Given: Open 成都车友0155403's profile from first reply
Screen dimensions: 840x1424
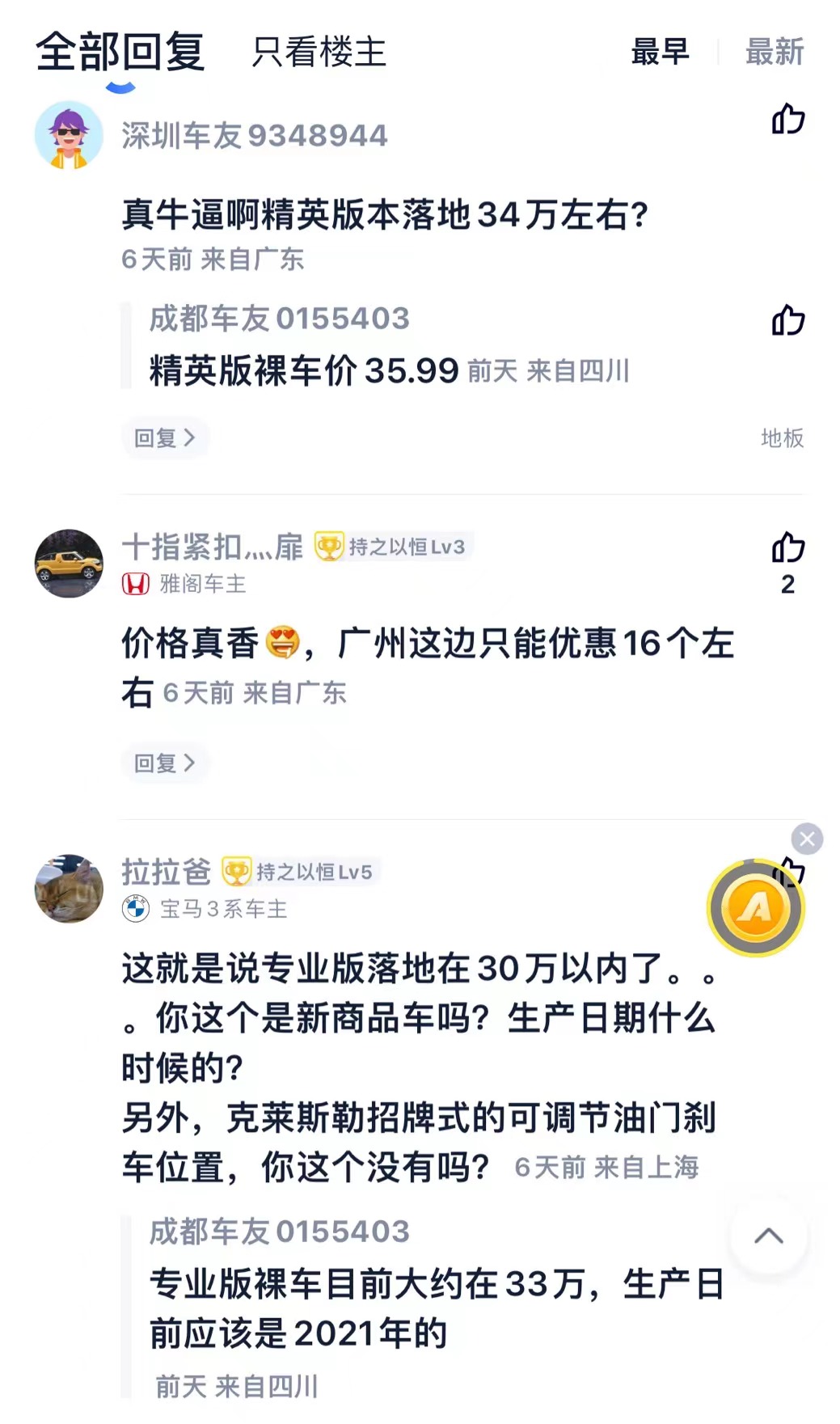Looking at the screenshot, I should click(x=279, y=319).
